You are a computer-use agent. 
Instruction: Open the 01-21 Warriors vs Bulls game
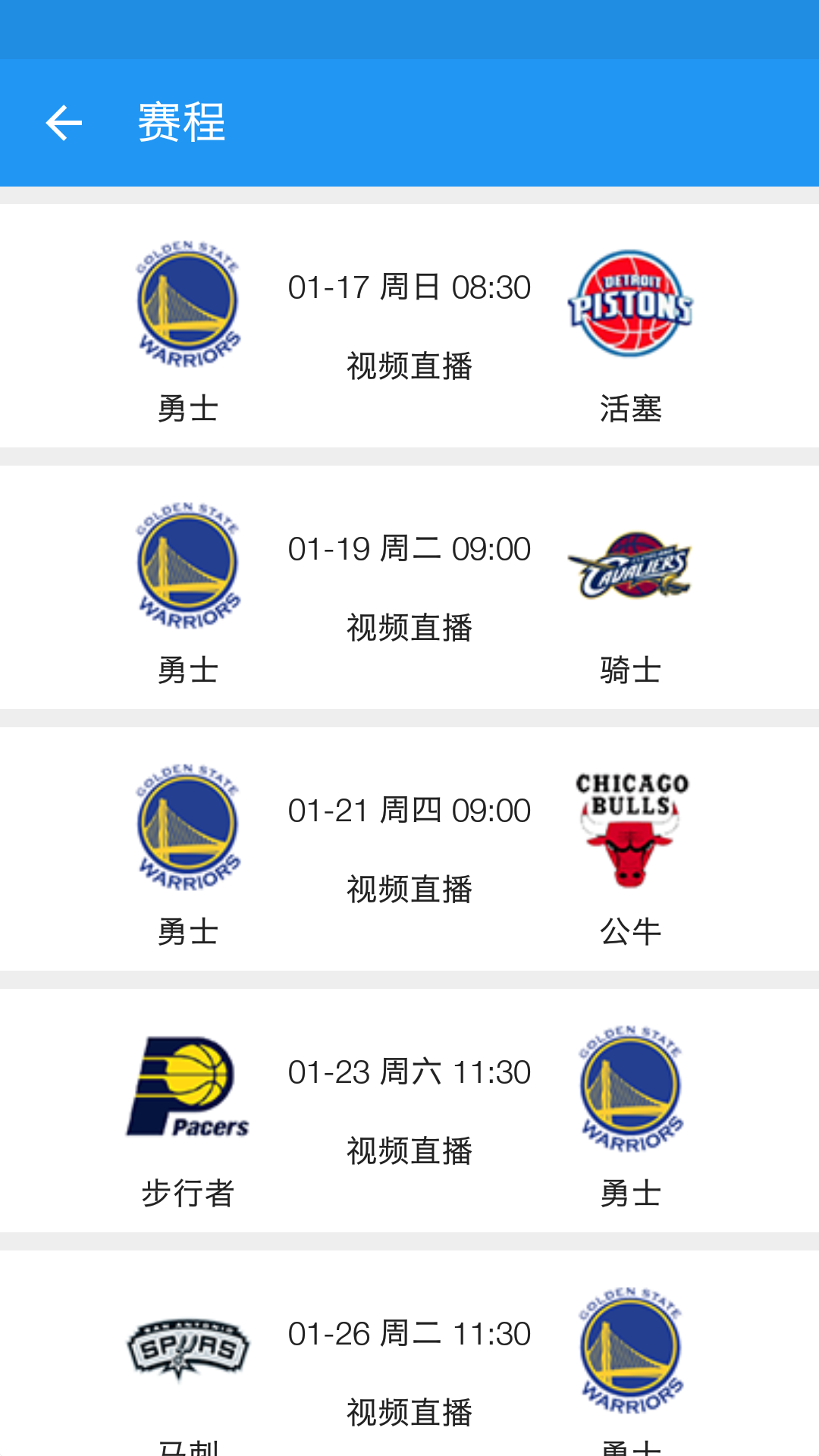(x=409, y=849)
